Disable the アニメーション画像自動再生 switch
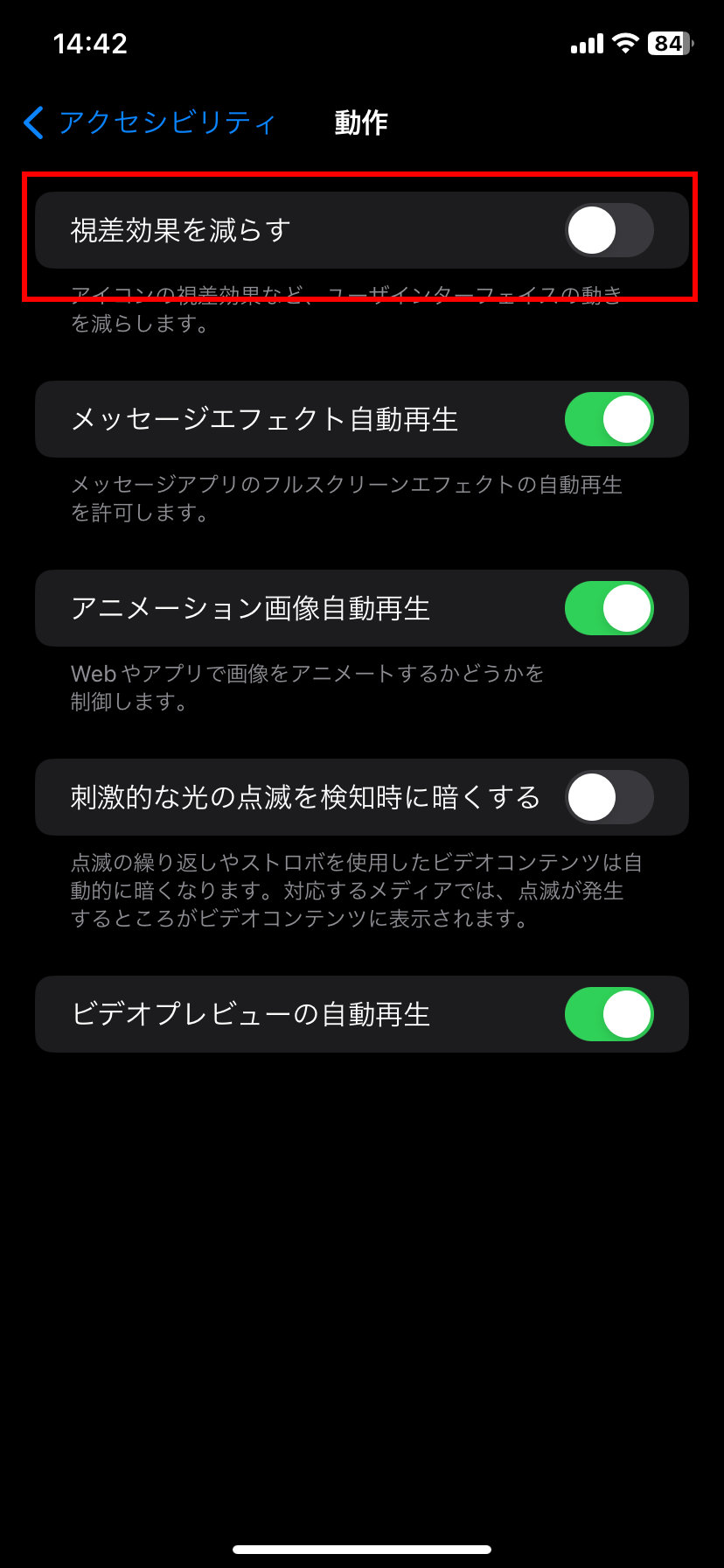The height and width of the screenshot is (1568, 724). (x=609, y=608)
